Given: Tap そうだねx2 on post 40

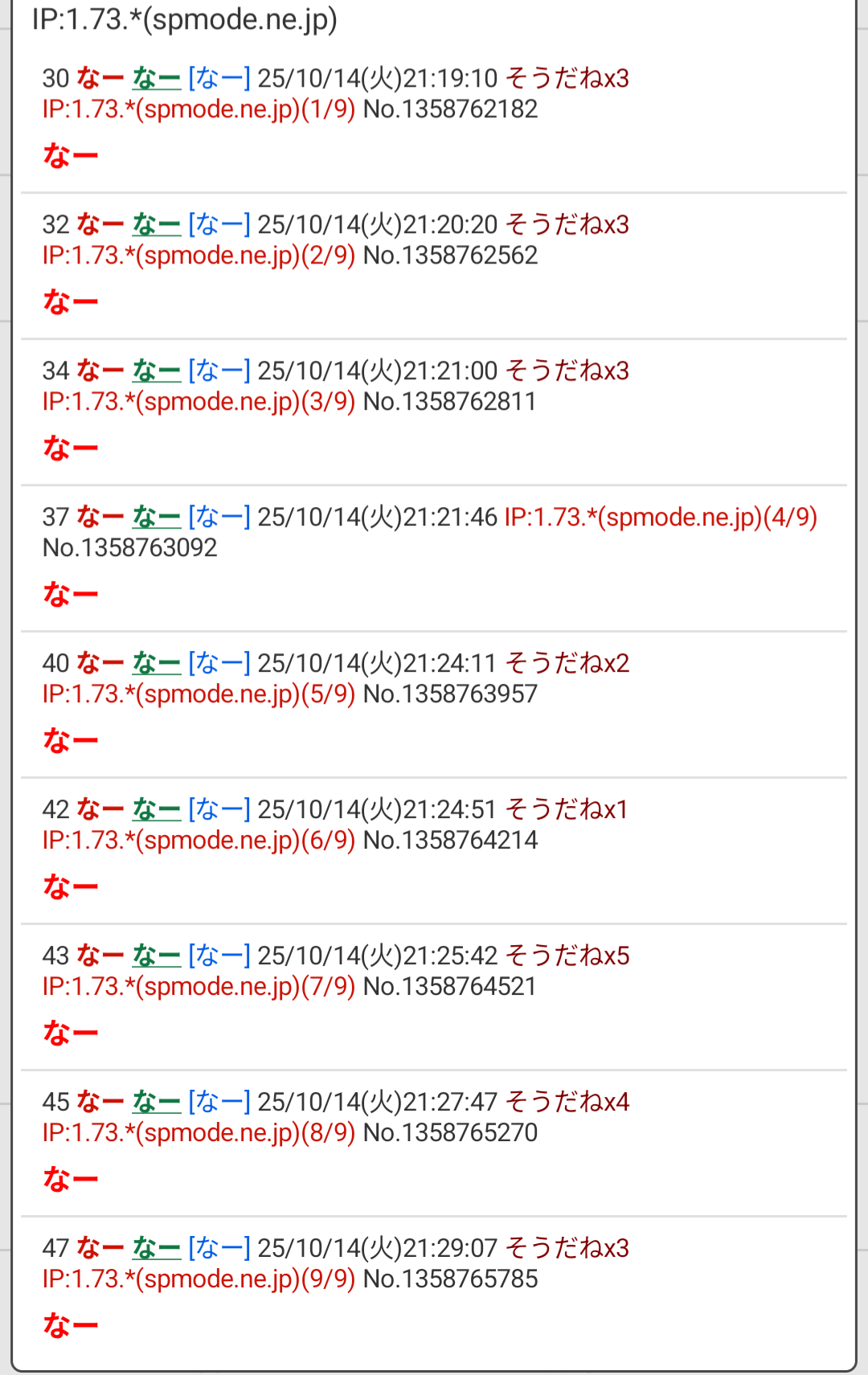Looking at the screenshot, I should point(567,663).
